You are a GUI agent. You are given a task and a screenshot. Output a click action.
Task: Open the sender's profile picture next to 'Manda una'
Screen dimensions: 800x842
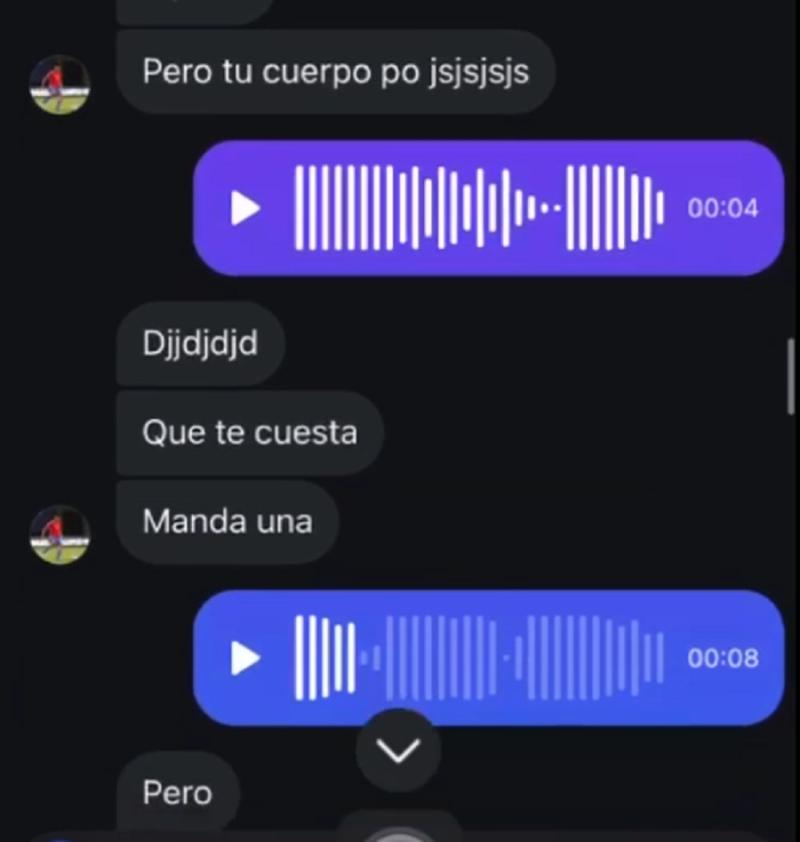coord(56,533)
